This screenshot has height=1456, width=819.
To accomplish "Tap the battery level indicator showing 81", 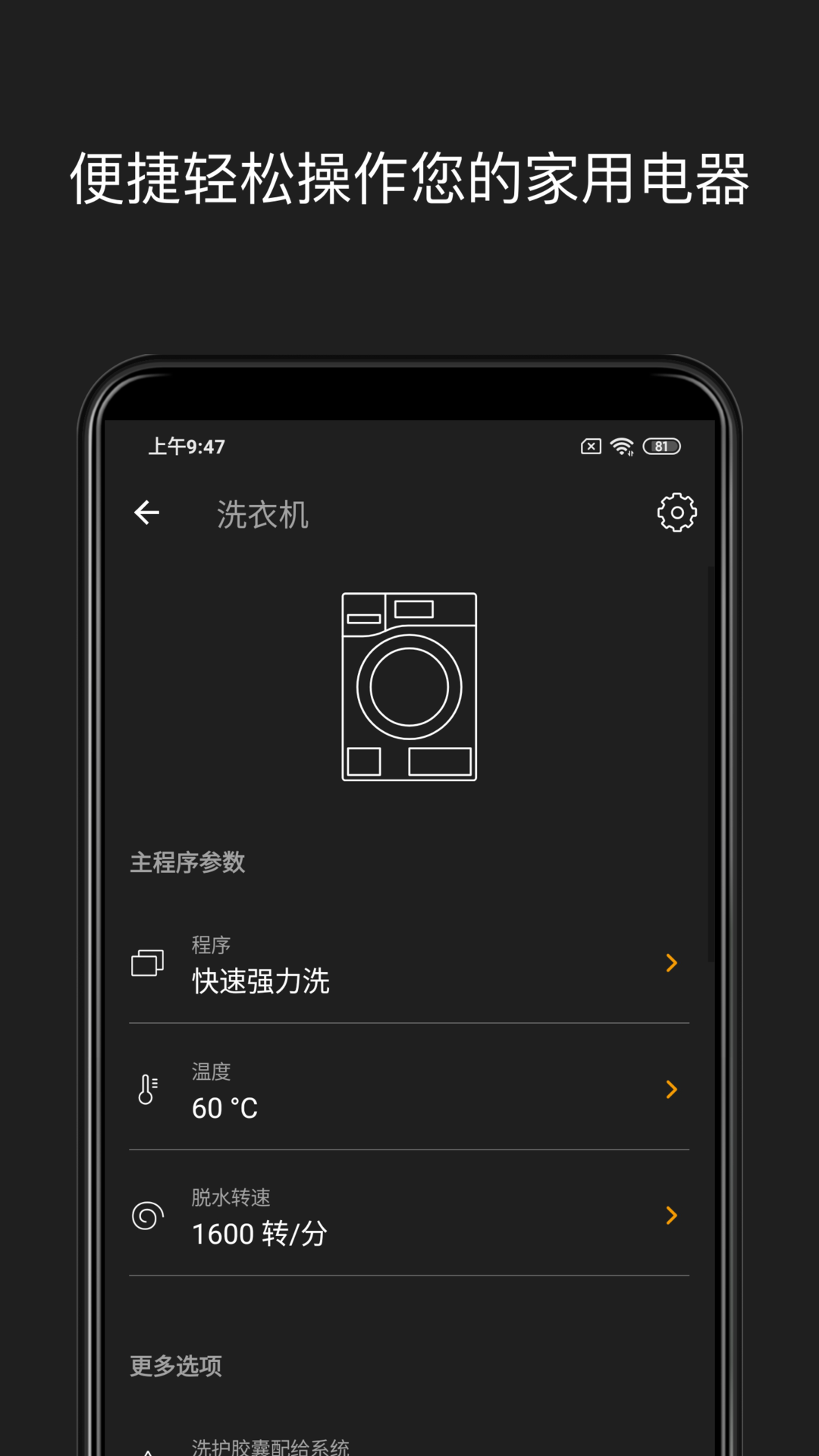I will click(x=662, y=446).
